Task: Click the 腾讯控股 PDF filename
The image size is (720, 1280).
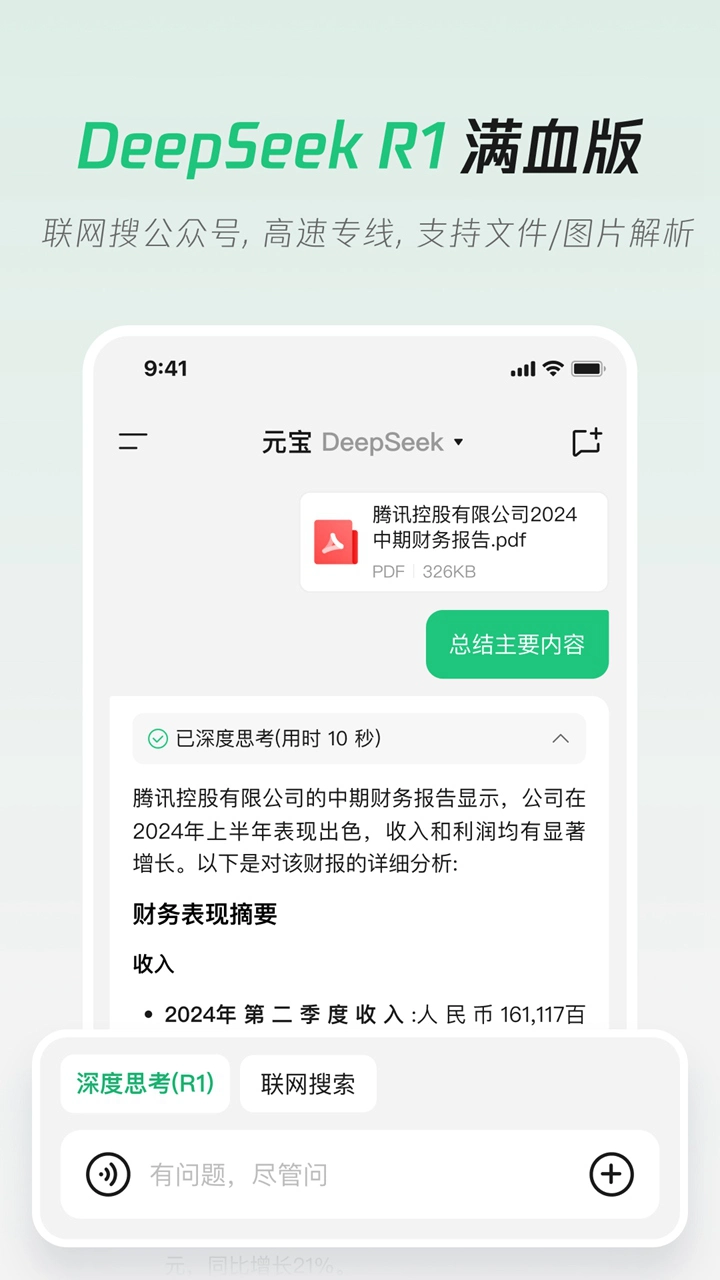Action: coord(470,528)
